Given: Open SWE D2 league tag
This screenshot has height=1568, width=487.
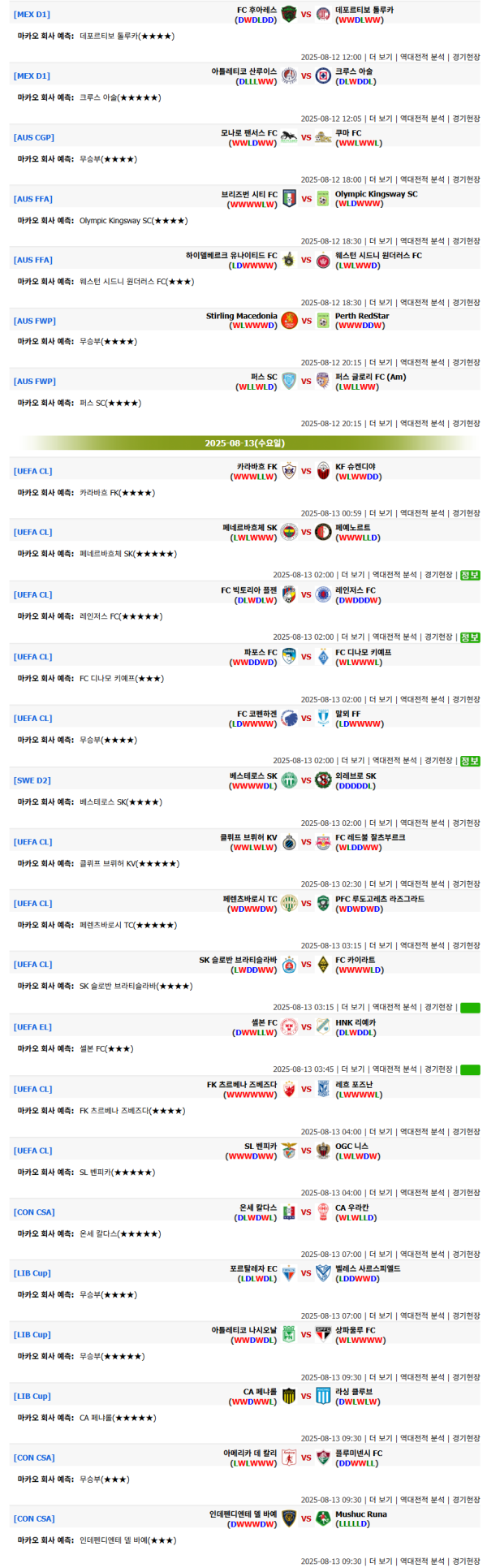Looking at the screenshot, I should coord(32,780).
